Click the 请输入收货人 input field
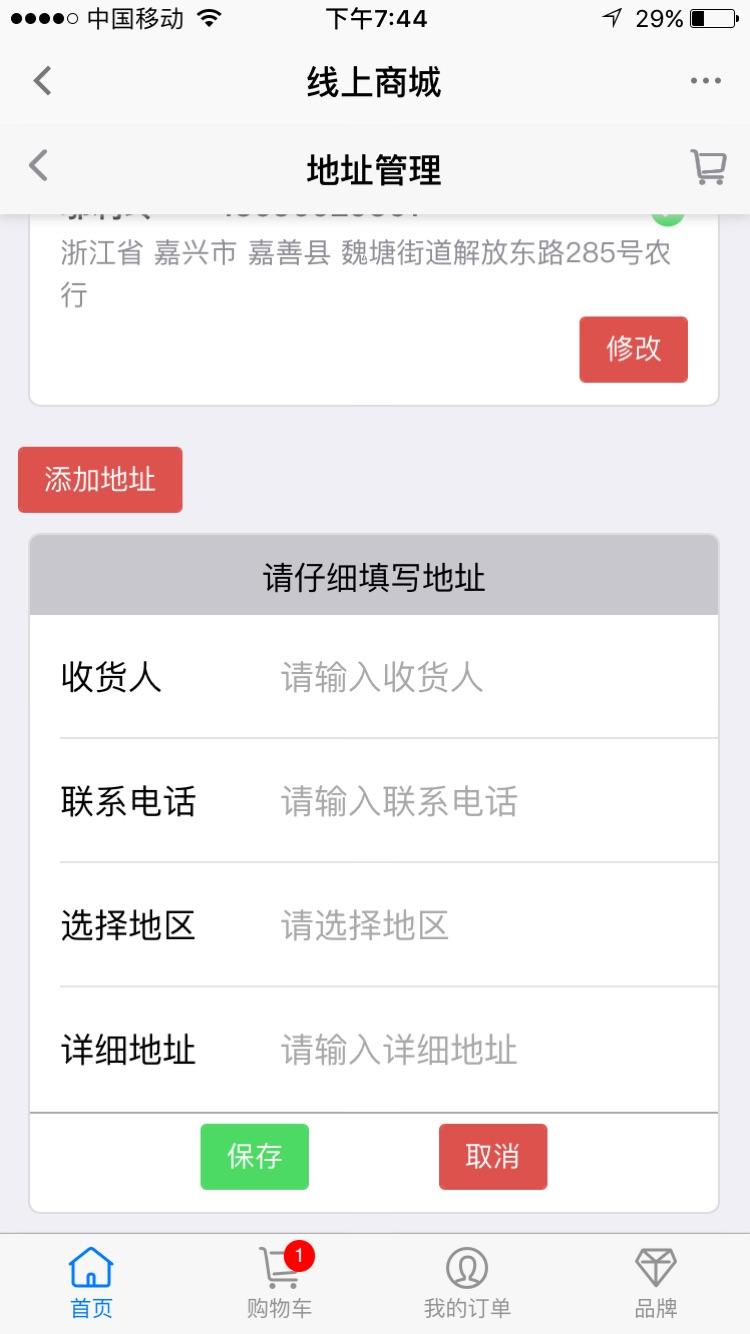Viewport: 750px width, 1334px height. [378, 677]
